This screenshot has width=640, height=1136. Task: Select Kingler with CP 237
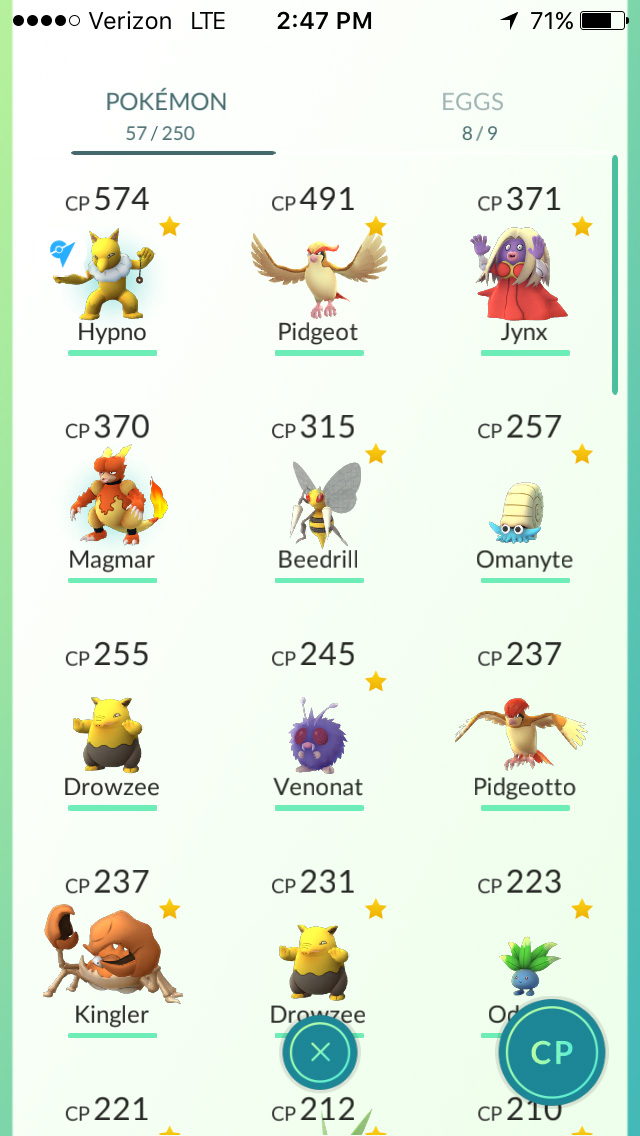point(112,955)
